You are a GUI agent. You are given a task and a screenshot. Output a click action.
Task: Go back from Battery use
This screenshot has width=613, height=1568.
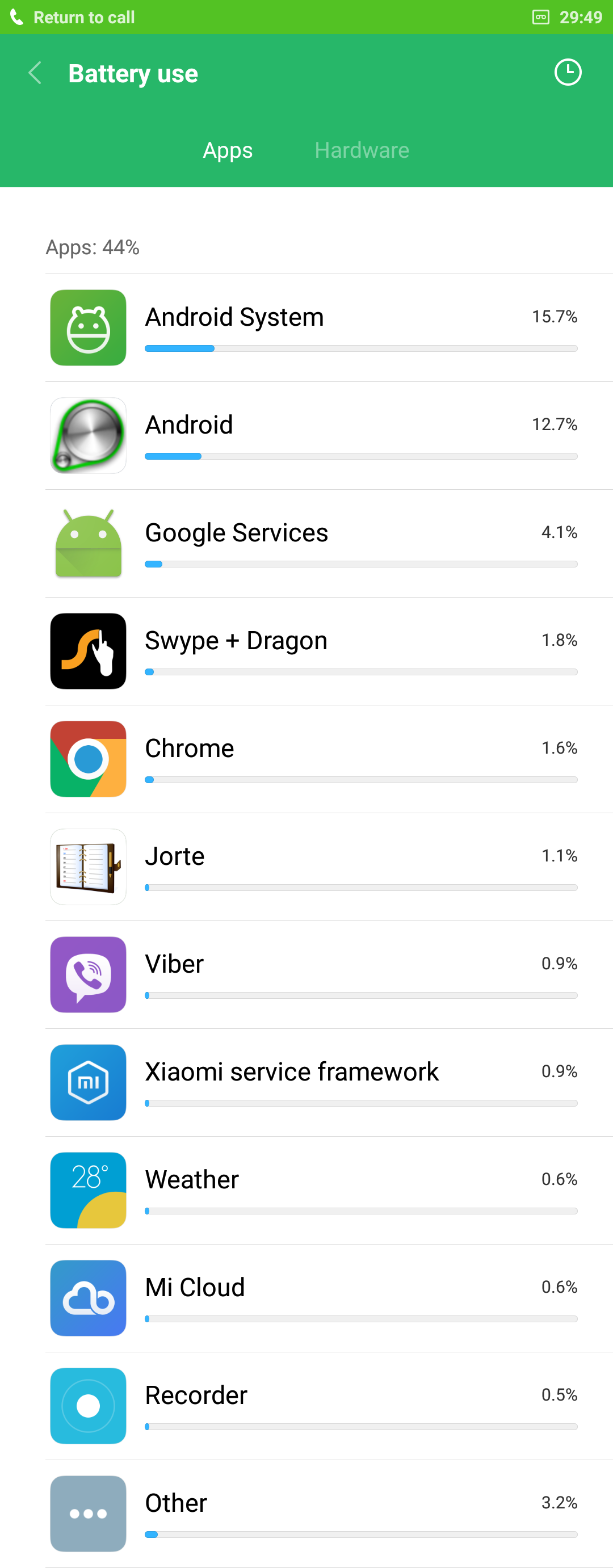(35, 73)
